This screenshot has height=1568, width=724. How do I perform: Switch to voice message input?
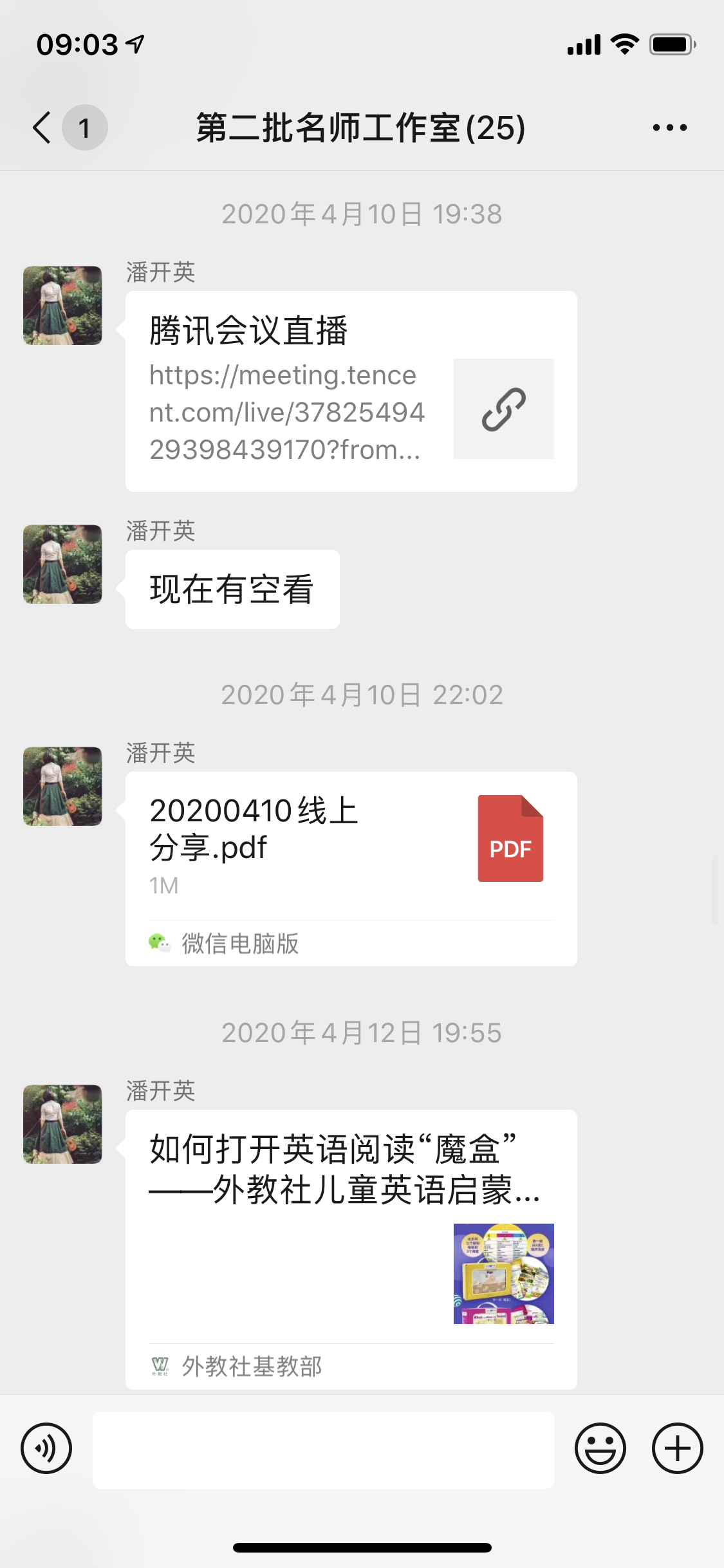[x=46, y=1448]
